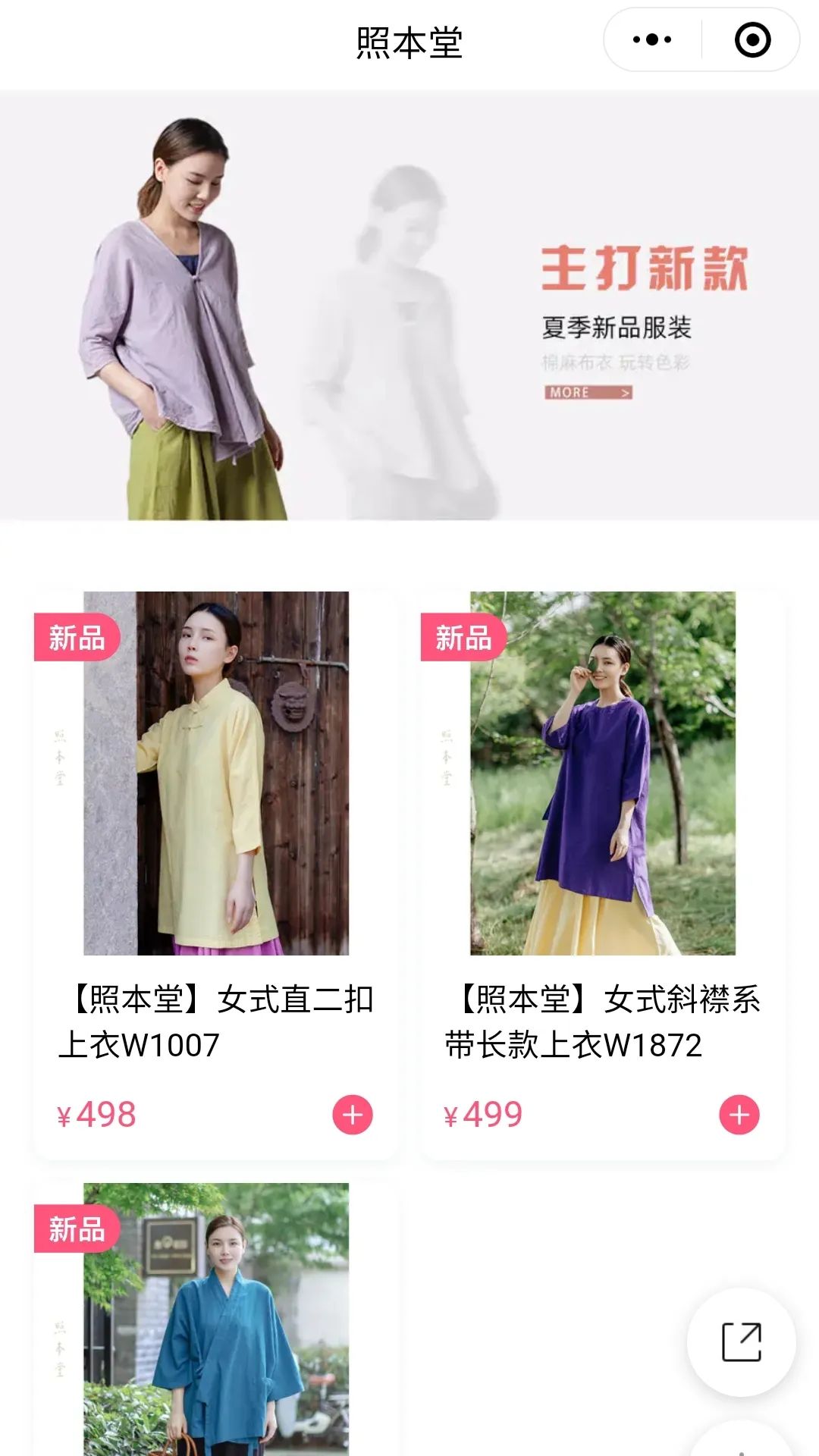Add 女式斜襟系带长款上衣W1872 to cart
Image resolution: width=819 pixels, height=1456 pixels.
point(739,1115)
